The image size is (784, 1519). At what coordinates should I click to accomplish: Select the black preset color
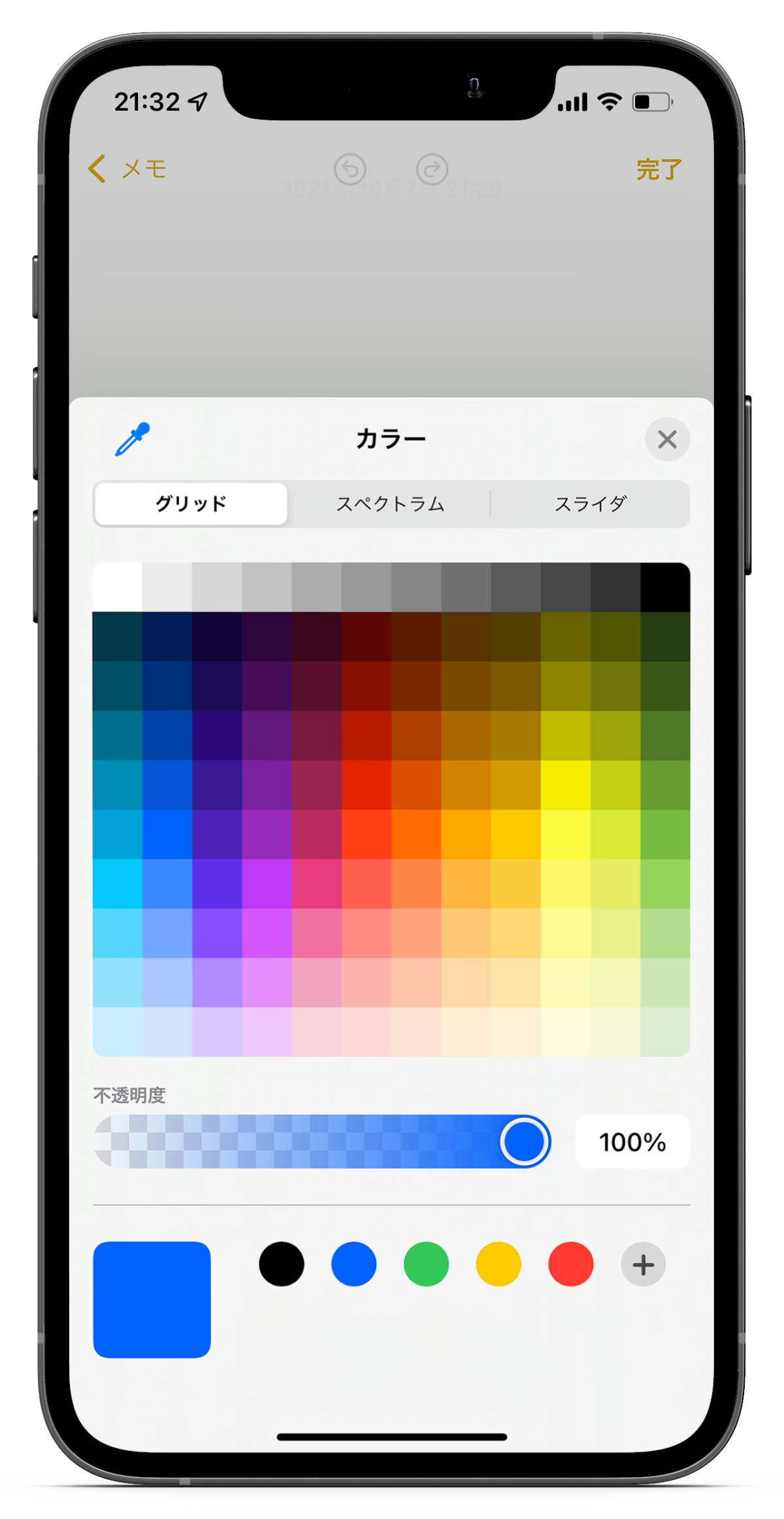pos(282,1264)
